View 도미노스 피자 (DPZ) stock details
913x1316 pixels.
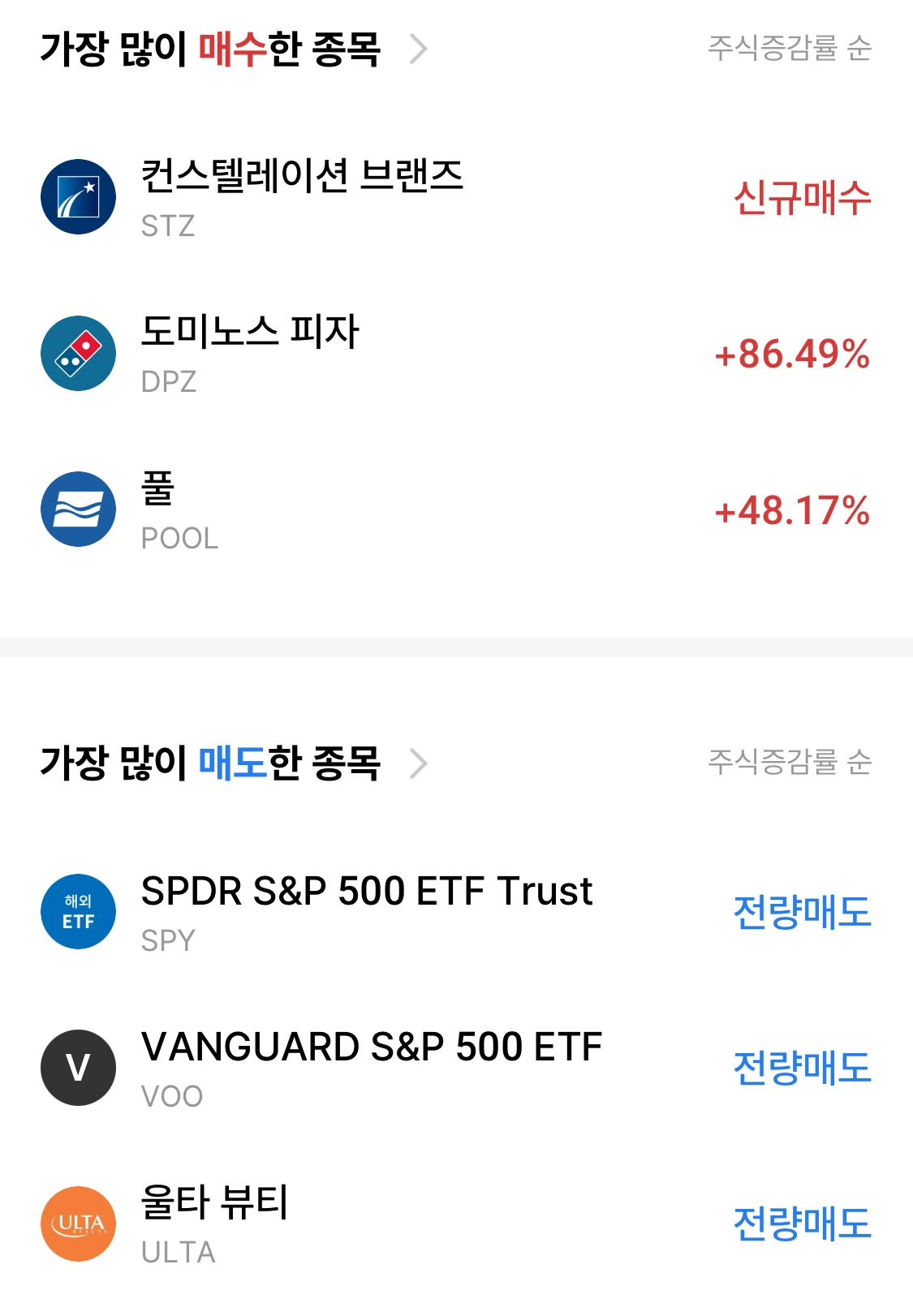[x=250, y=354]
